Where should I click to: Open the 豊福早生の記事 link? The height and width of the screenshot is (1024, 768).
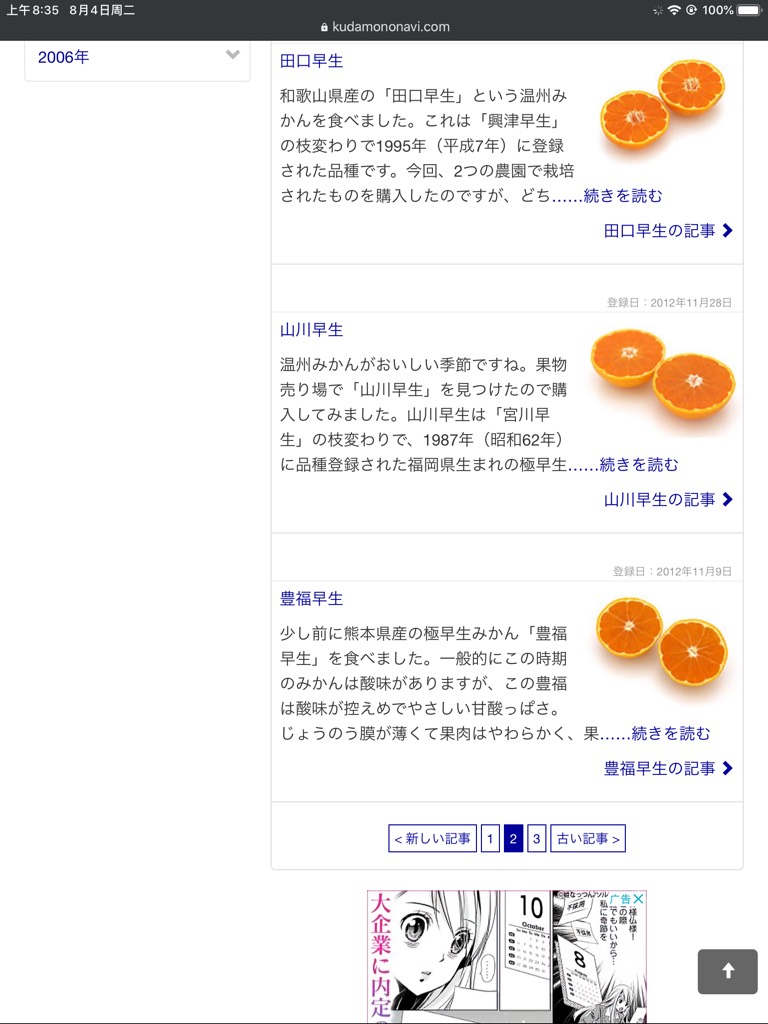coord(668,769)
